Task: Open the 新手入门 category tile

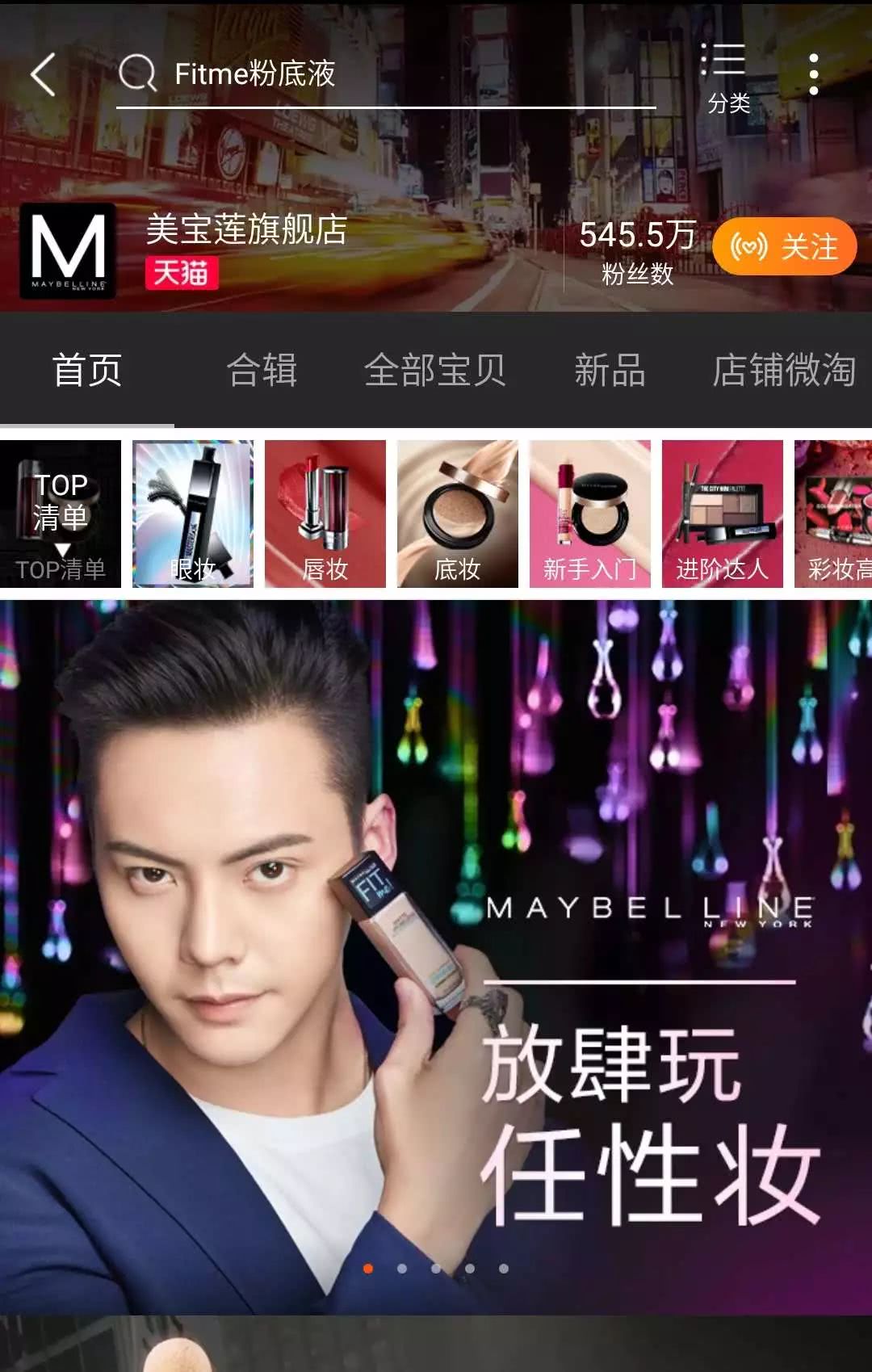Action: pyautogui.click(x=590, y=514)
